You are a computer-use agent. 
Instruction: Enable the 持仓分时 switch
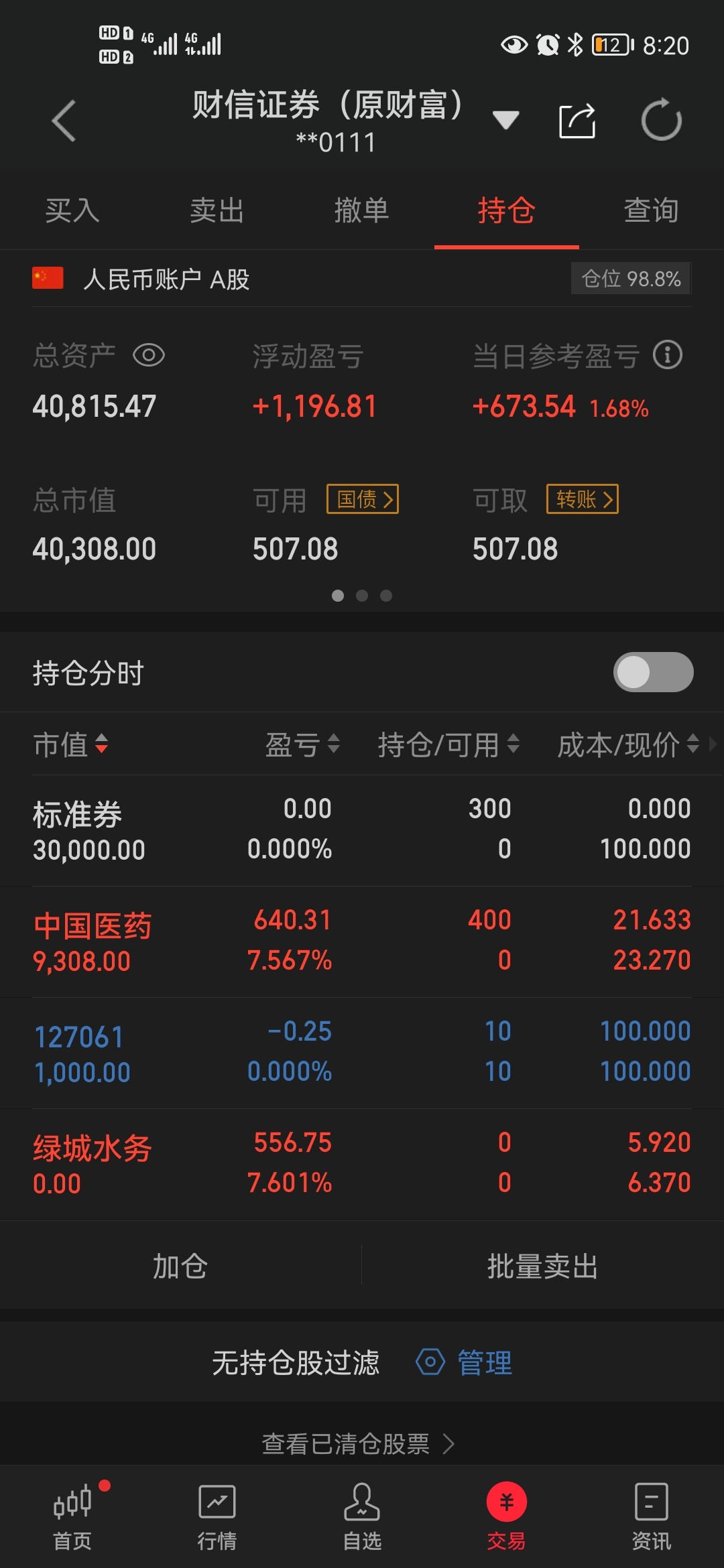pos(654,672)
